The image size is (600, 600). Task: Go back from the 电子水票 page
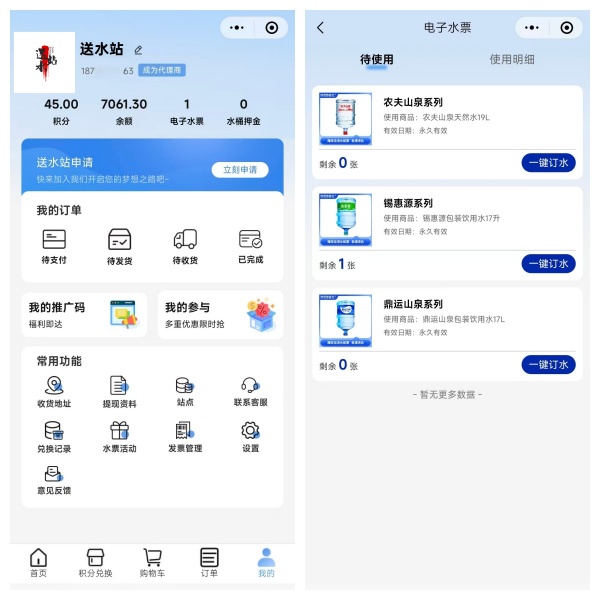point(321,28)
